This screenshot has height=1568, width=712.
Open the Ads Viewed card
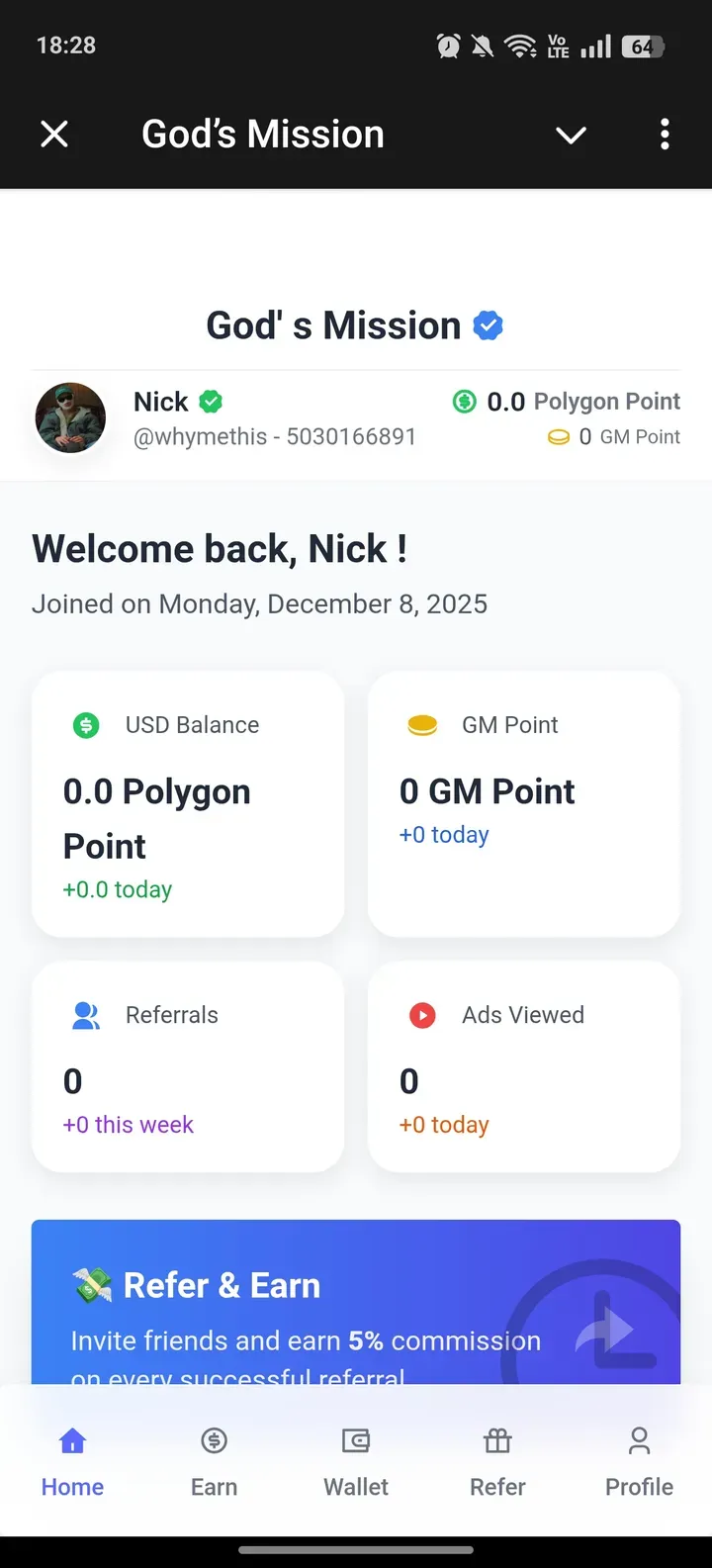click(x=524, y=1067)
